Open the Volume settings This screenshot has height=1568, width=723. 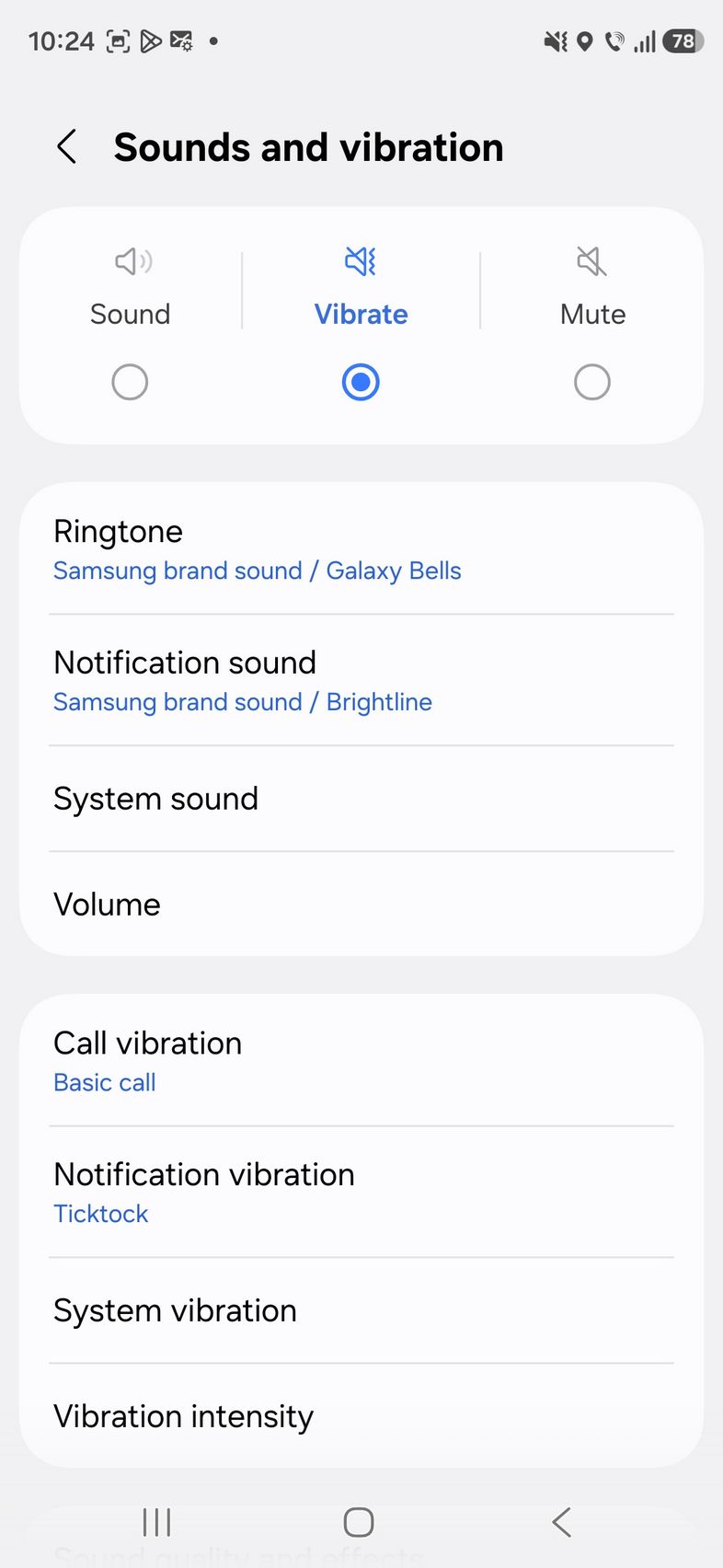point(361,905)
